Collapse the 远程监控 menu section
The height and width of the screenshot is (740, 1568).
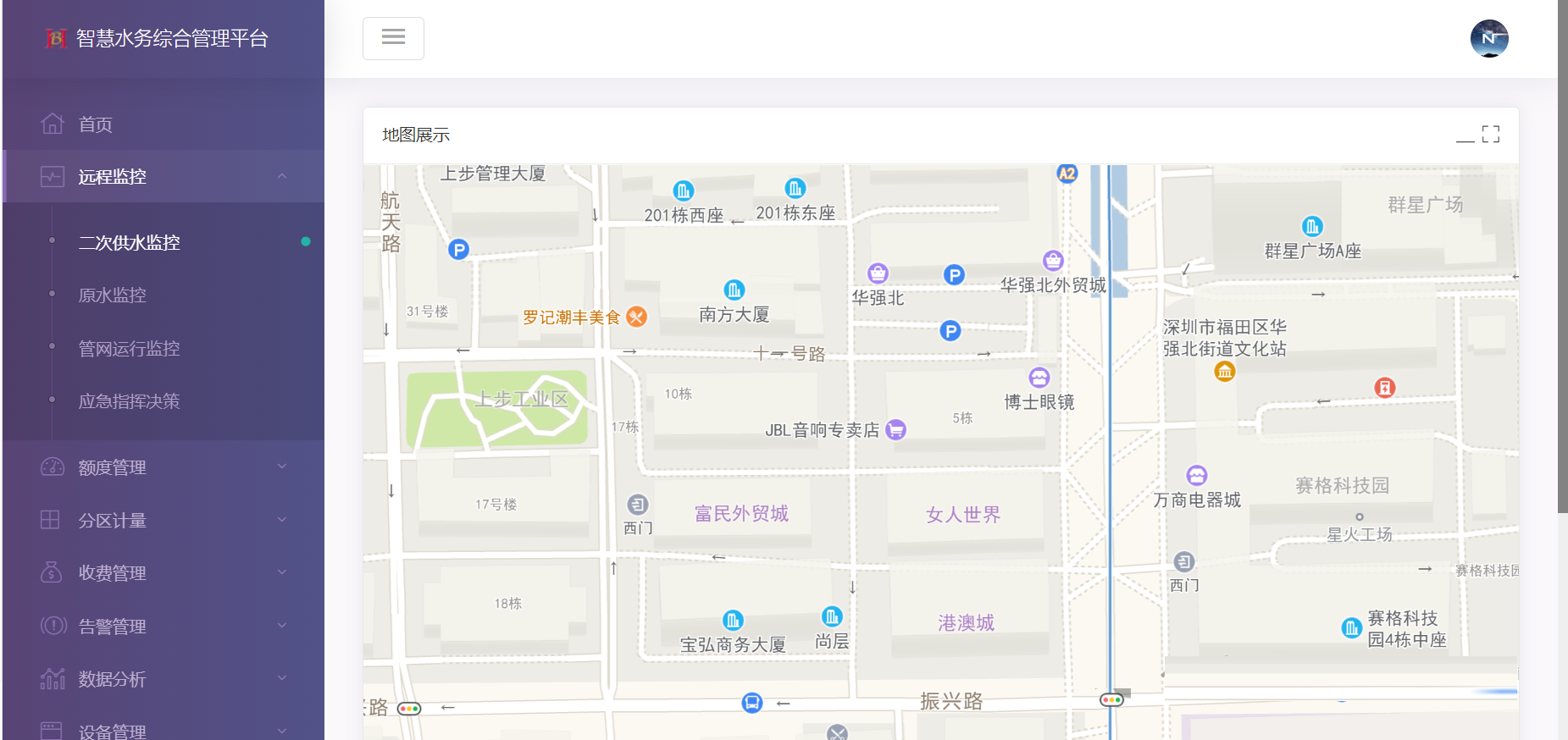point(163,177)
